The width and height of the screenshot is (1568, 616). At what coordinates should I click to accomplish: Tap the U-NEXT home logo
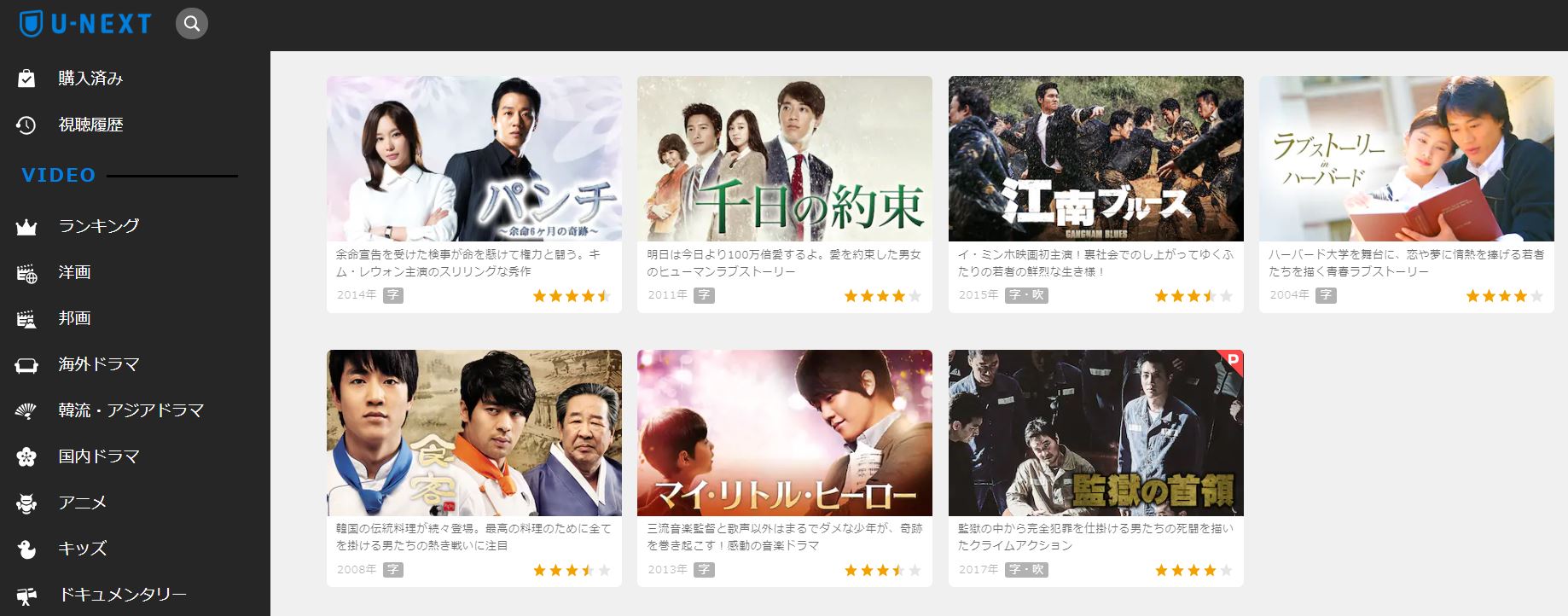85,24
